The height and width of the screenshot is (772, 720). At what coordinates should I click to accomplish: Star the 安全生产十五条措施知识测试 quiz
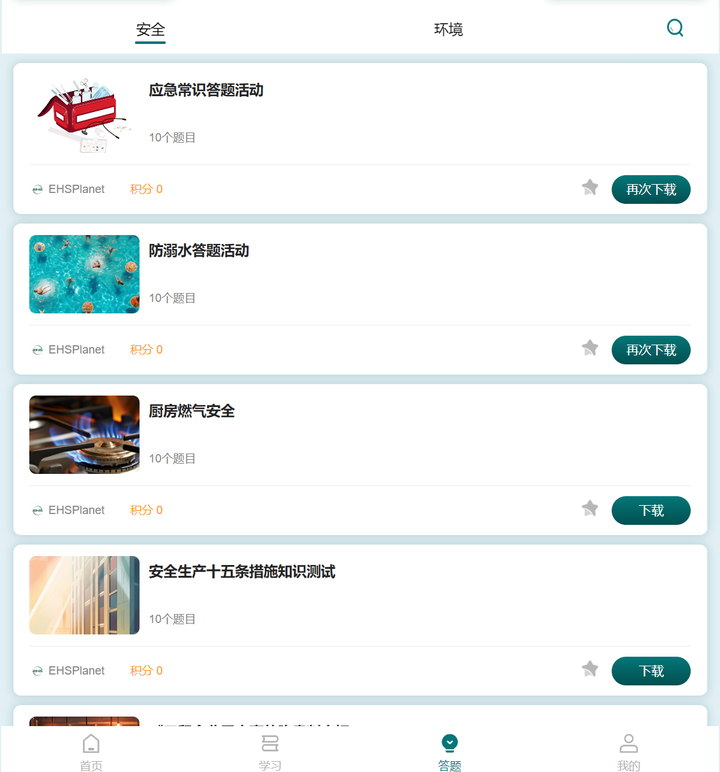tap(589, 669)
